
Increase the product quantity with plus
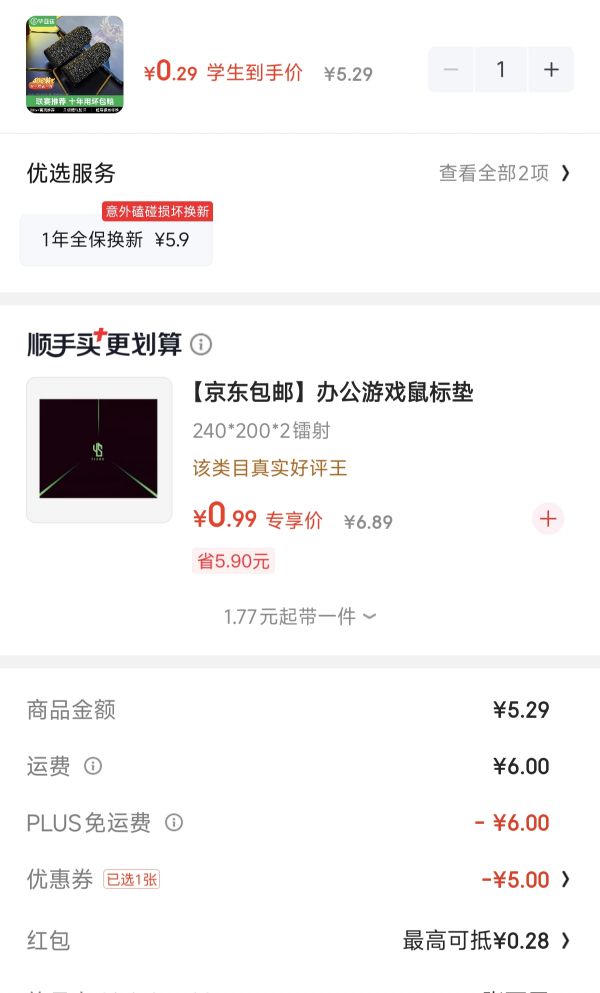coord(551,69)
